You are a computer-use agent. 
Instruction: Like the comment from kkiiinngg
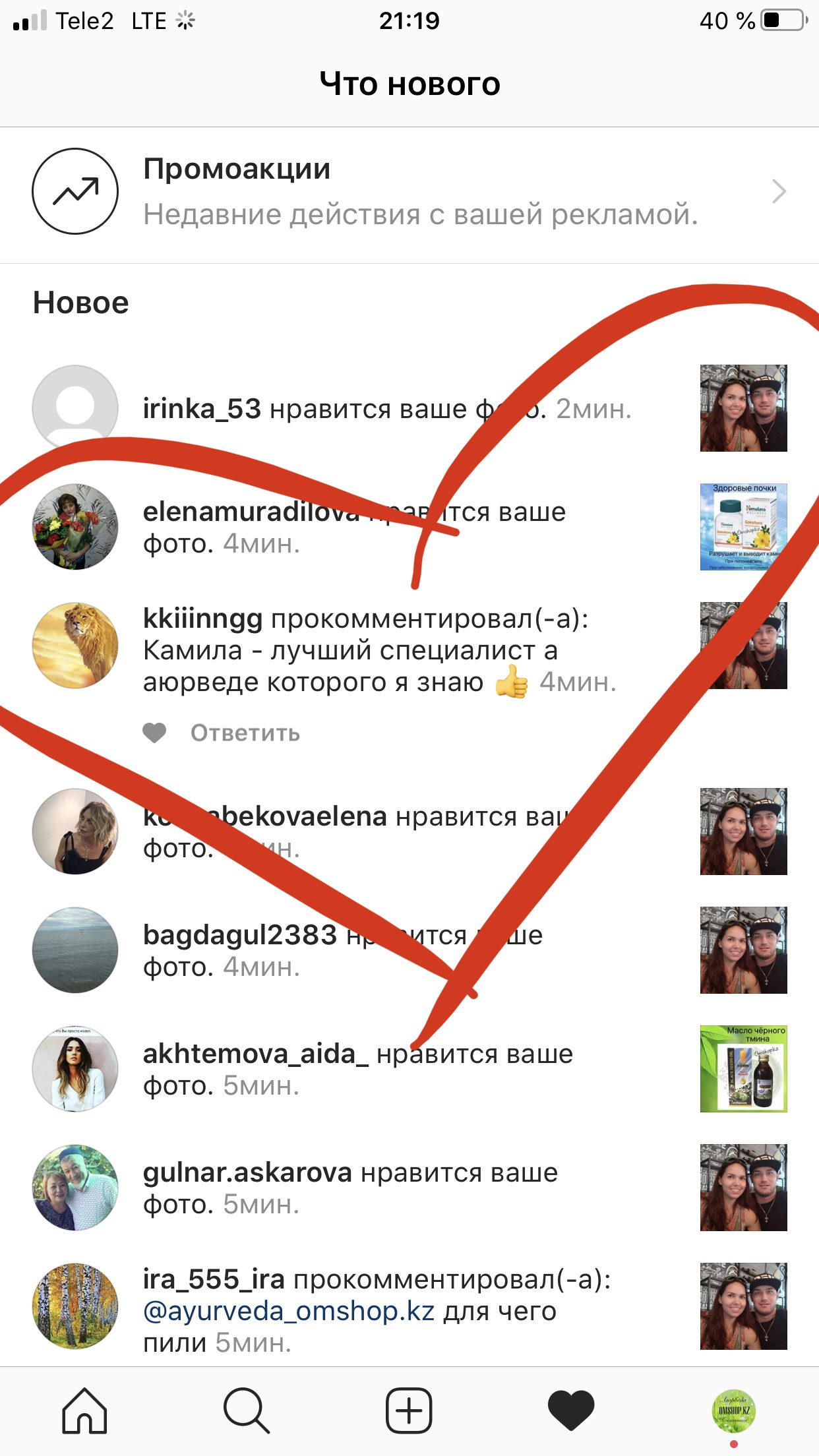coord(155,733)
